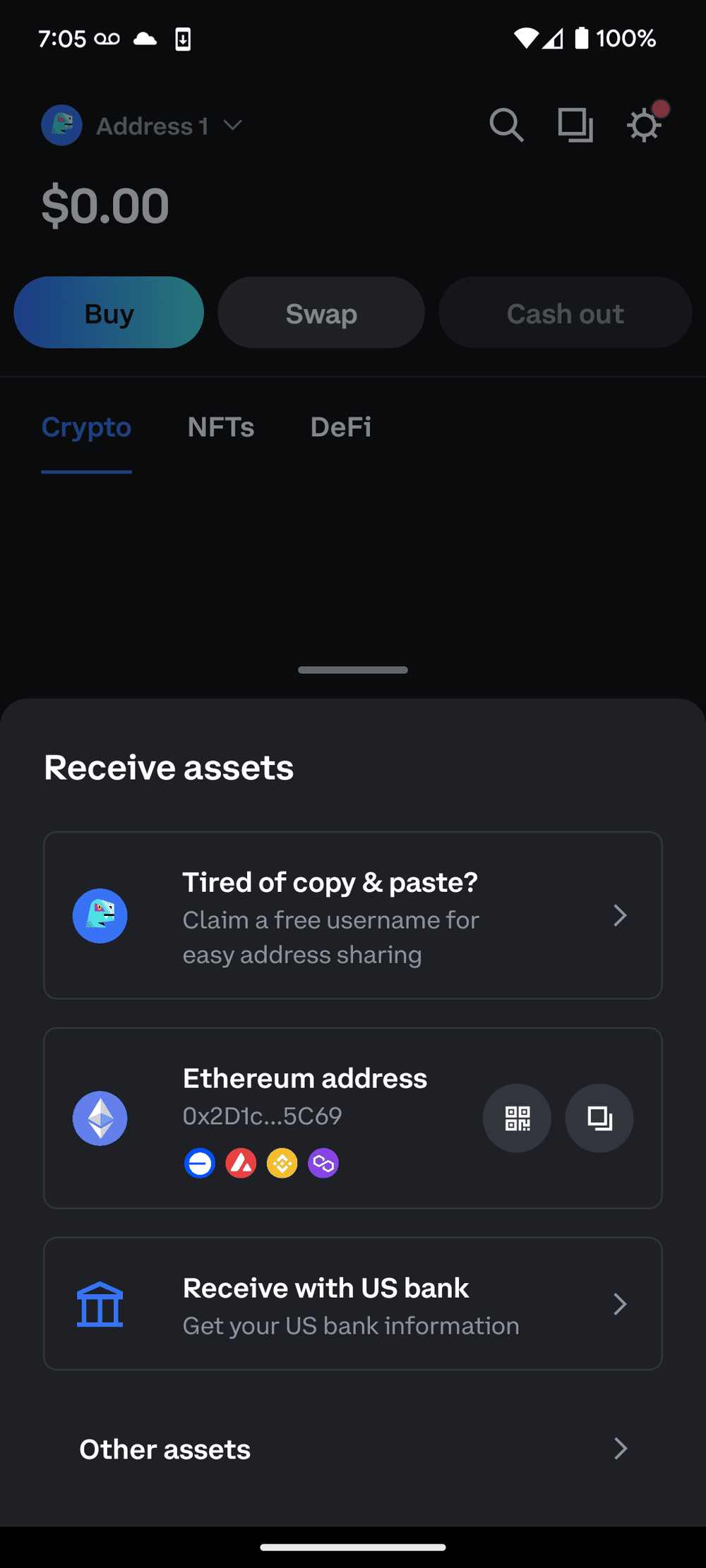The height and width of the screenshot is (1568, 706).
Task: Click the BNB Chain network icon
Action: click(282, 1163)
